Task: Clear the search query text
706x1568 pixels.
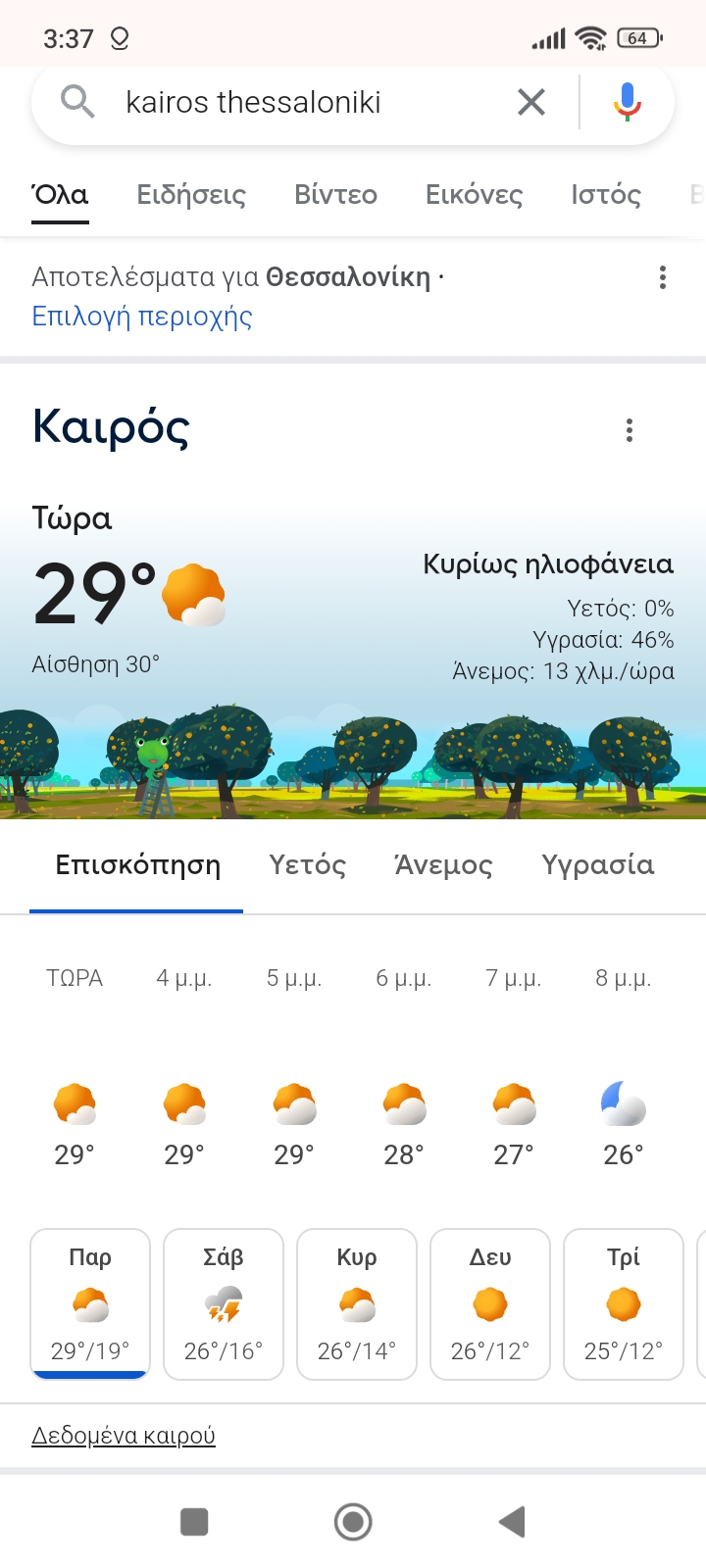Action: click(531, 102)
